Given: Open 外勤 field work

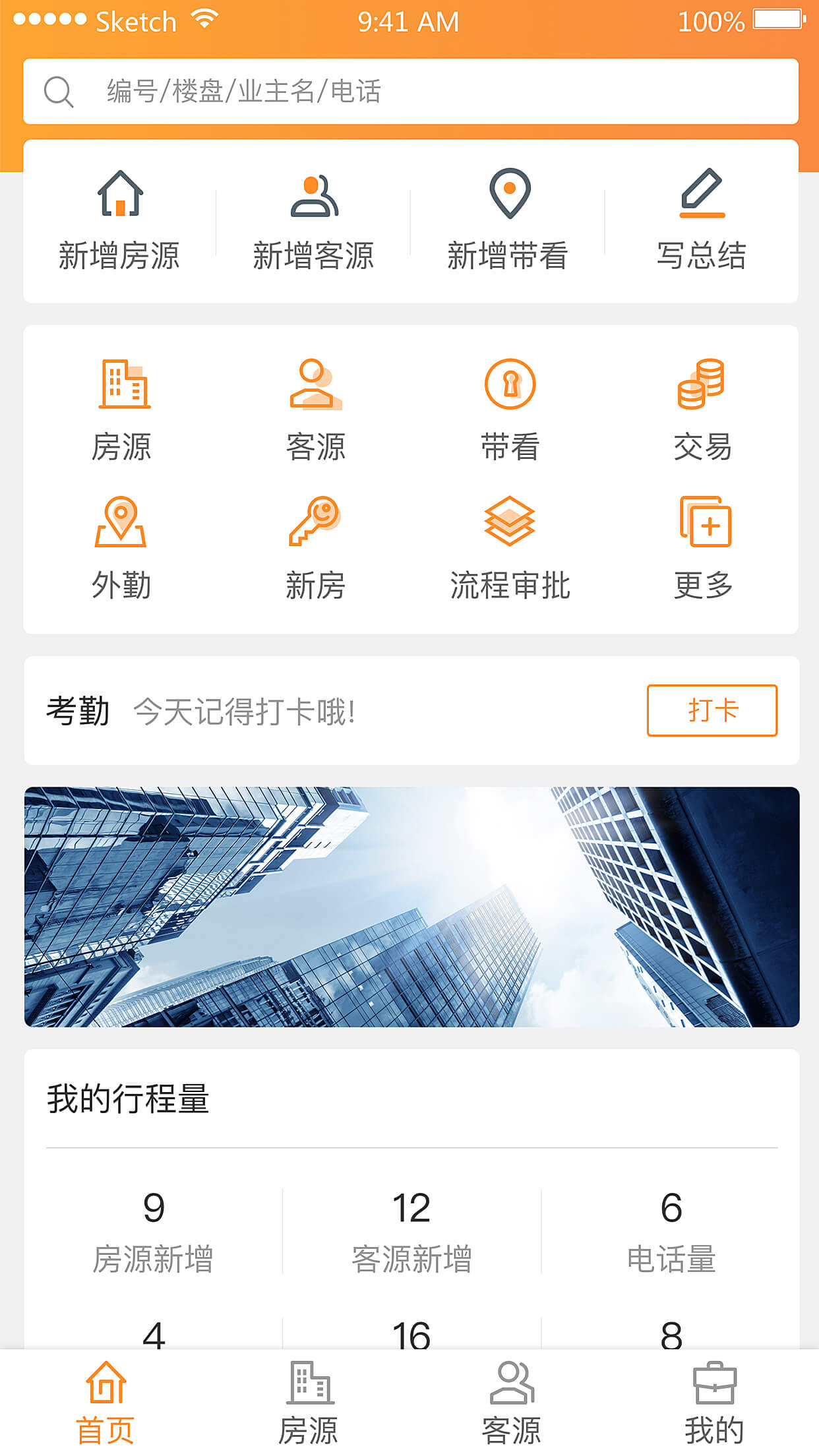Looking at the screenshot, I should pos(121,547).
